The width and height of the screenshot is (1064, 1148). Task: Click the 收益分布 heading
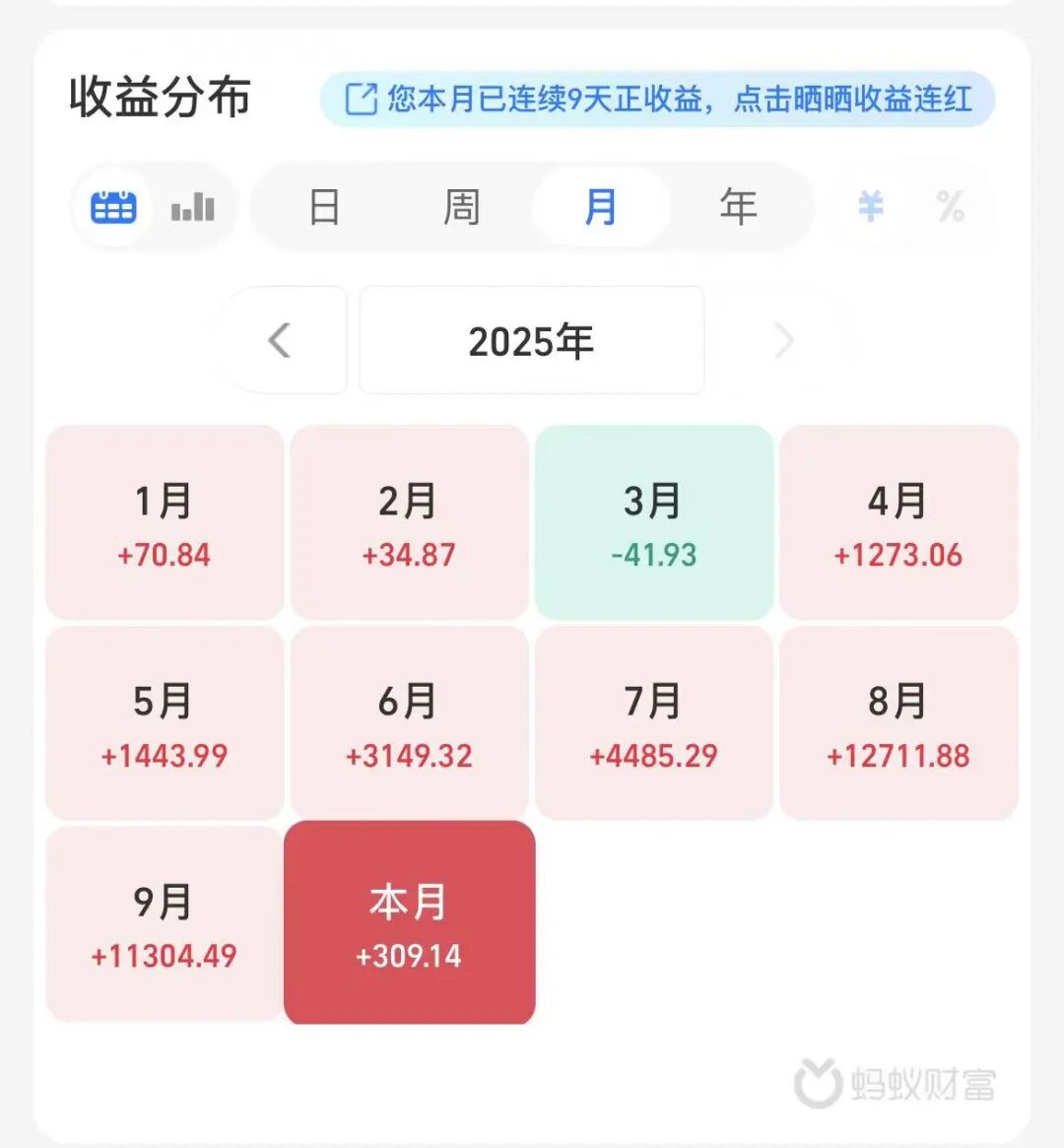[x=160, y=98]
